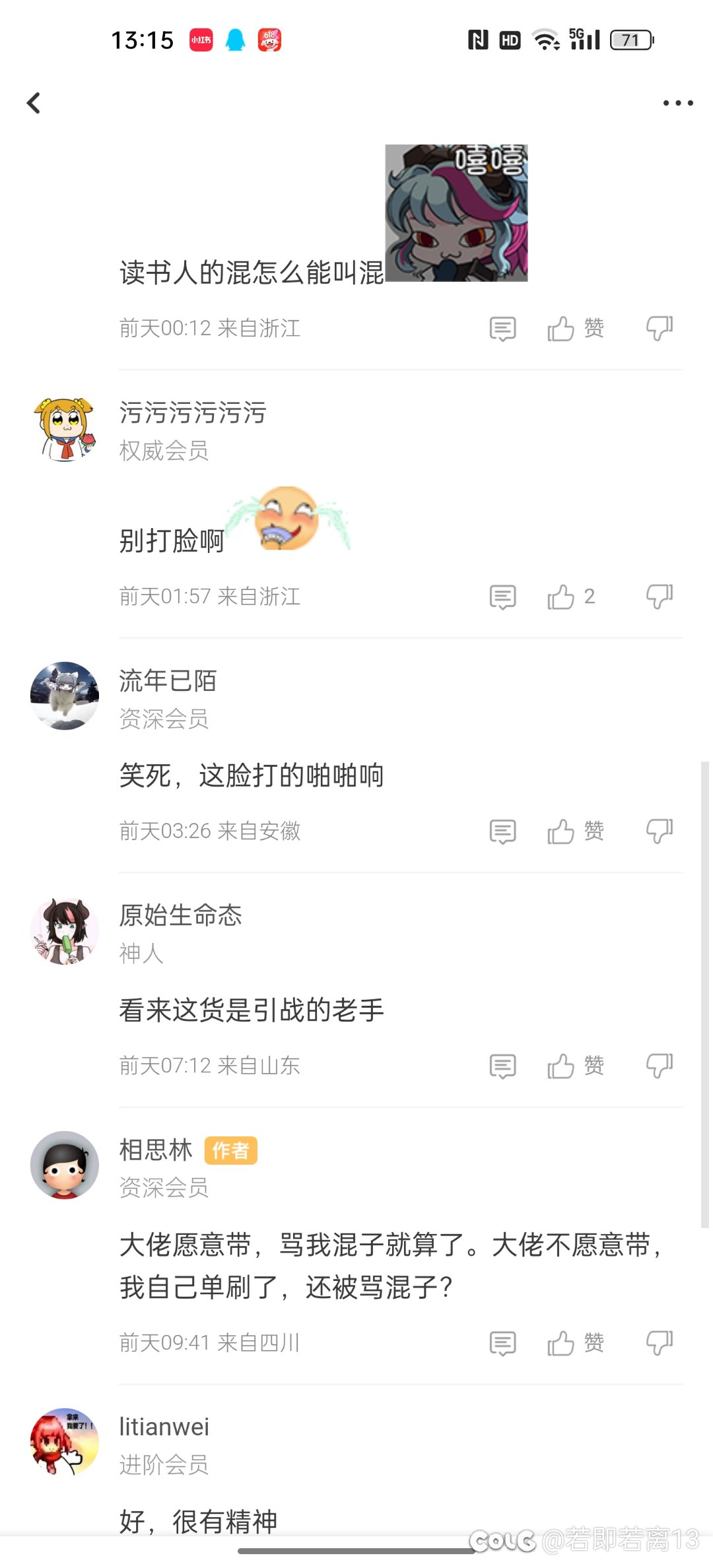The height and width of the screenshot is (1568, 713).
Task: Open 原始生命态's avatar
Action: click(x=65, y=931)
